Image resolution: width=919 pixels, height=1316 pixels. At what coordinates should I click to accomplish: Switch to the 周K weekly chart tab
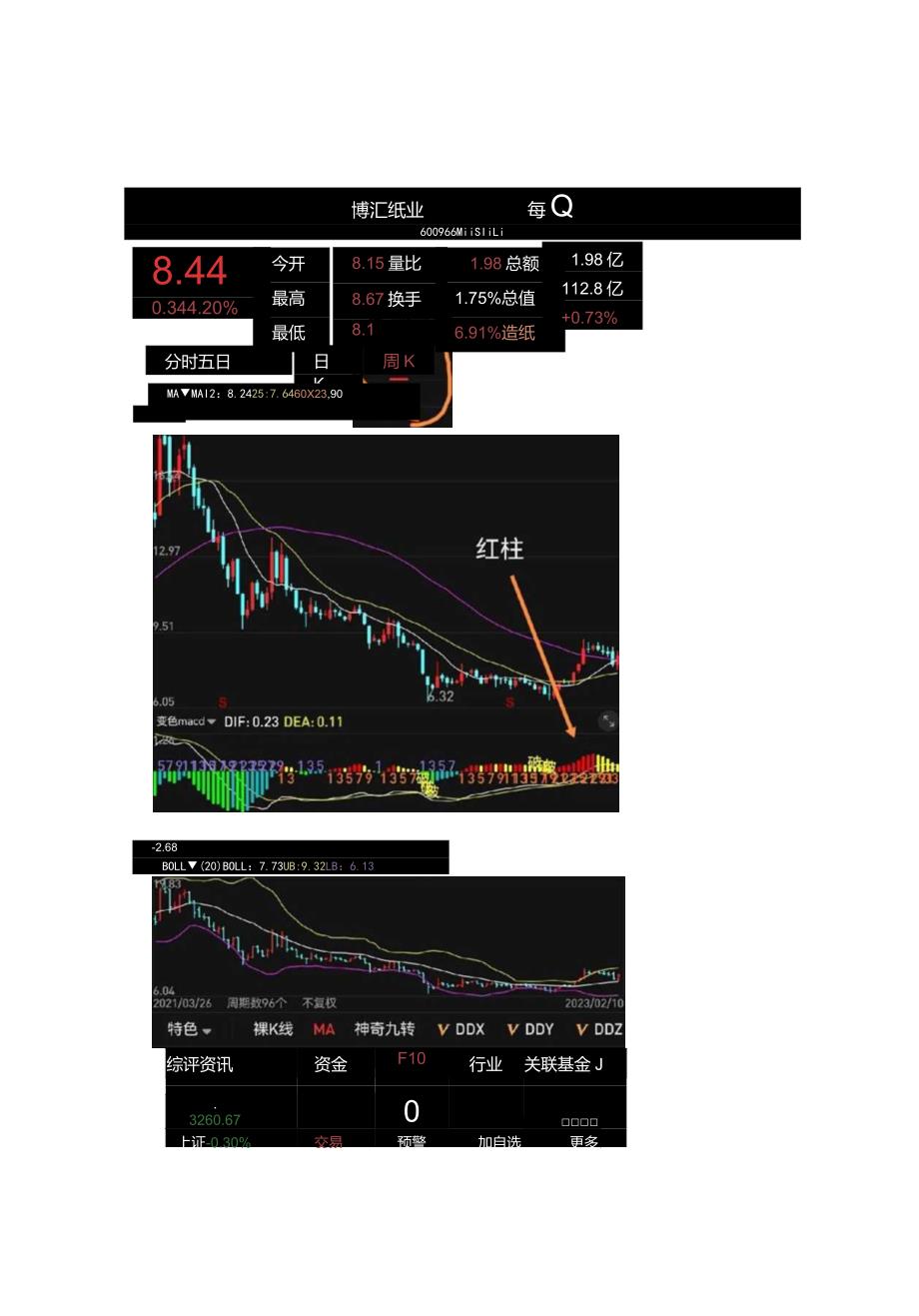coord(398,361)
